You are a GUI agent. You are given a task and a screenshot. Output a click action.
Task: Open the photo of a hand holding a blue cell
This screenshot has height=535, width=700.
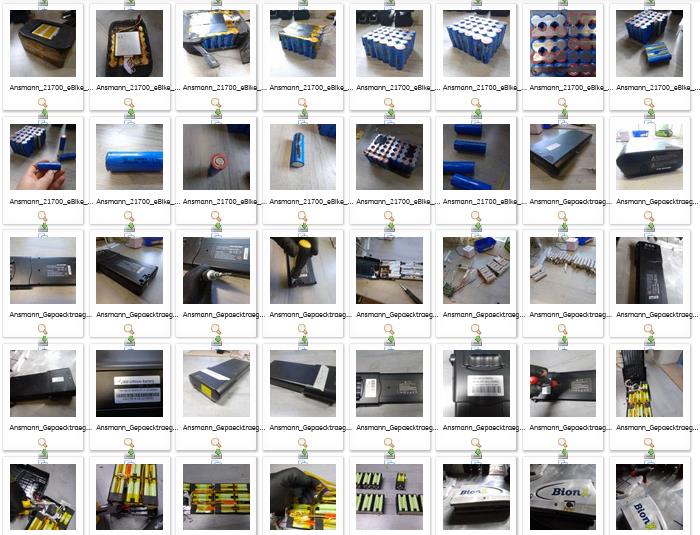point(43,157)
